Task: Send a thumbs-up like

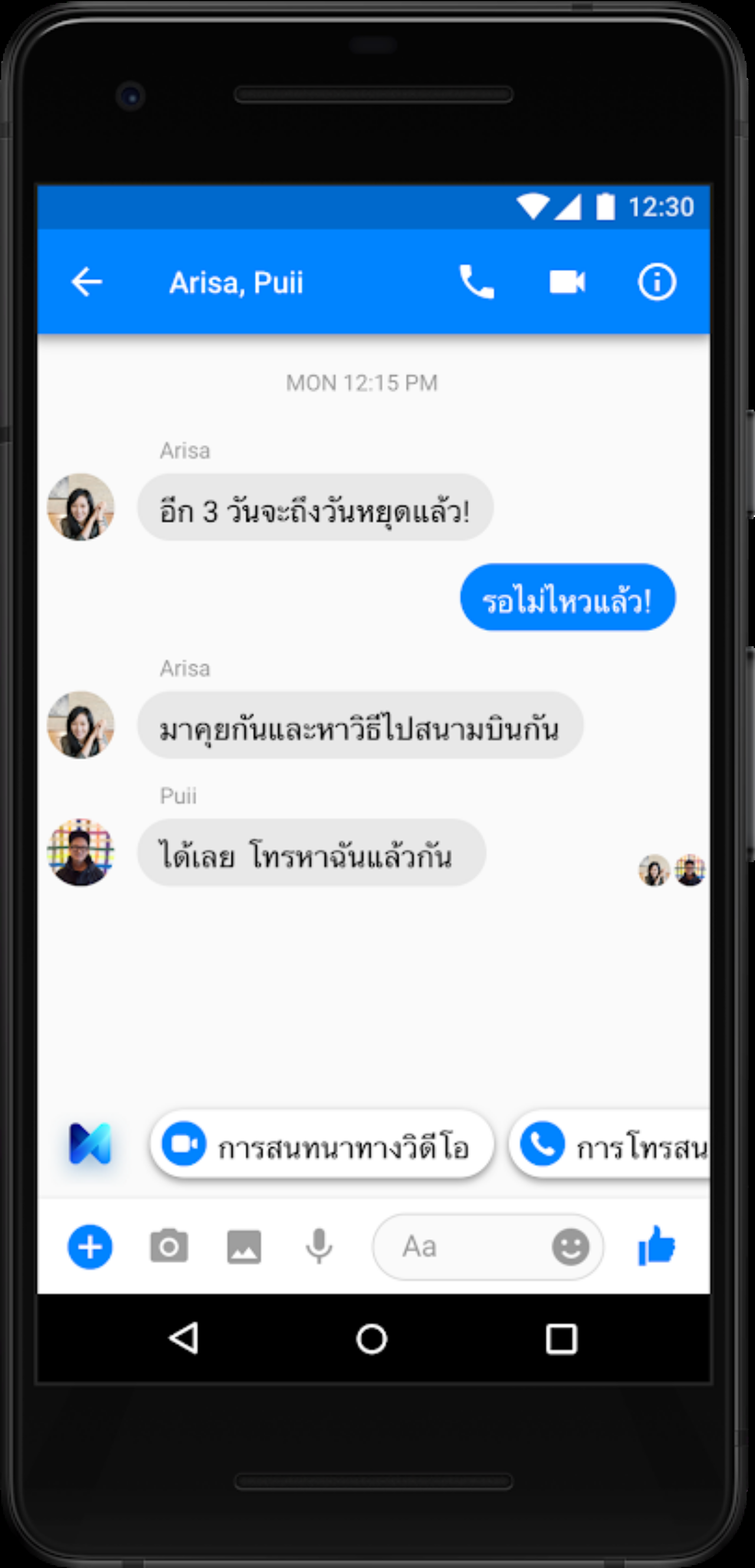Action: (x=656, y=1245)
